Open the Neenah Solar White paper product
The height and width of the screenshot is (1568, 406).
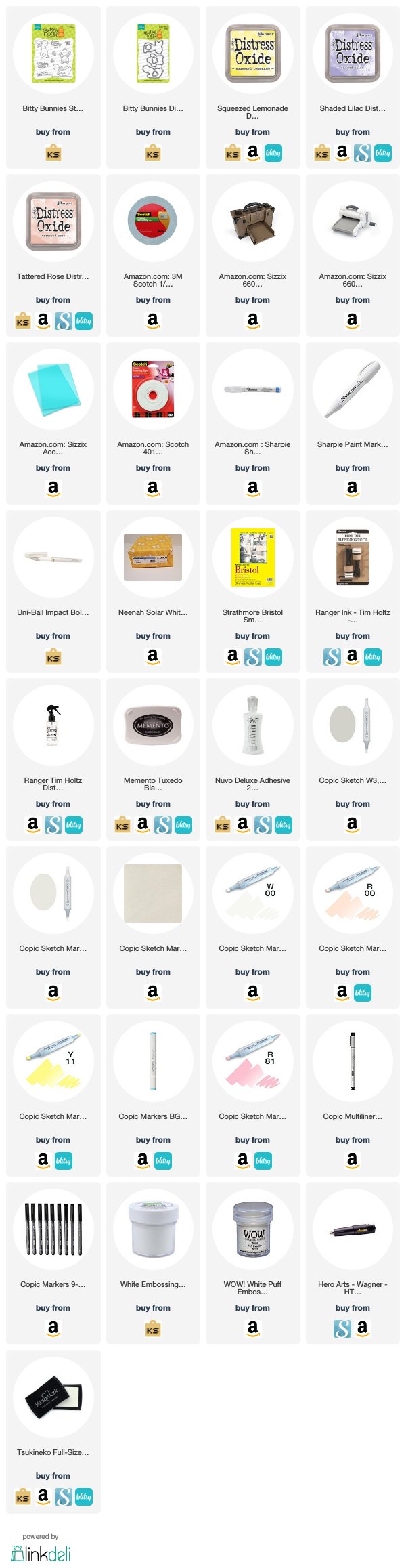pos(153,557)
